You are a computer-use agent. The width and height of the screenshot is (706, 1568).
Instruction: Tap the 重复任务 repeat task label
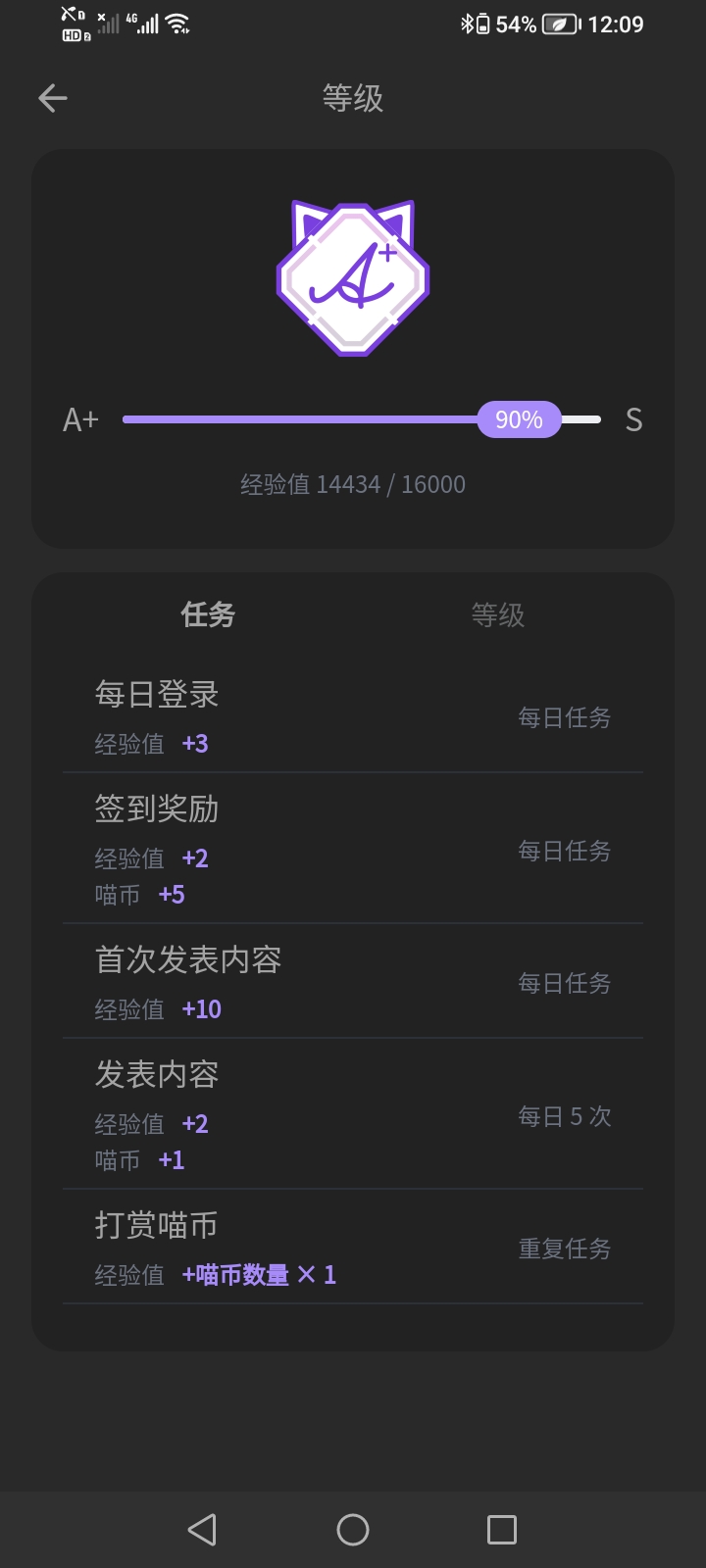pos(564,1249)
